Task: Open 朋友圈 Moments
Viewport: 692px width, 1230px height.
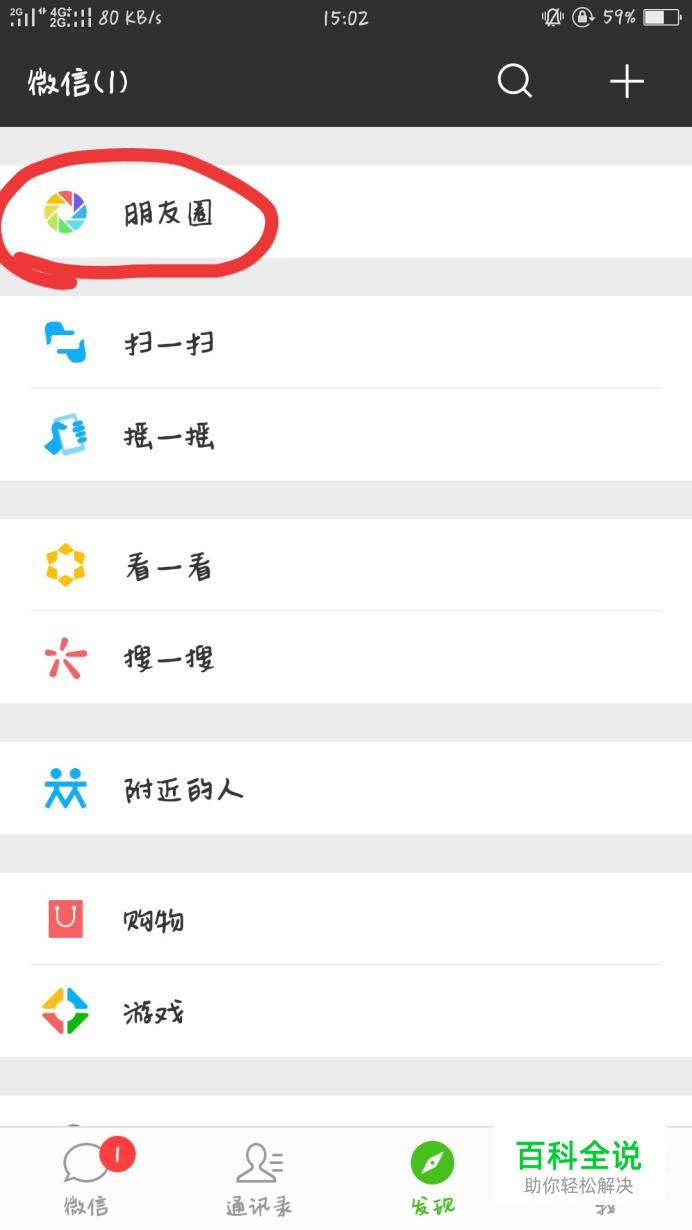Action: point(168,213)
